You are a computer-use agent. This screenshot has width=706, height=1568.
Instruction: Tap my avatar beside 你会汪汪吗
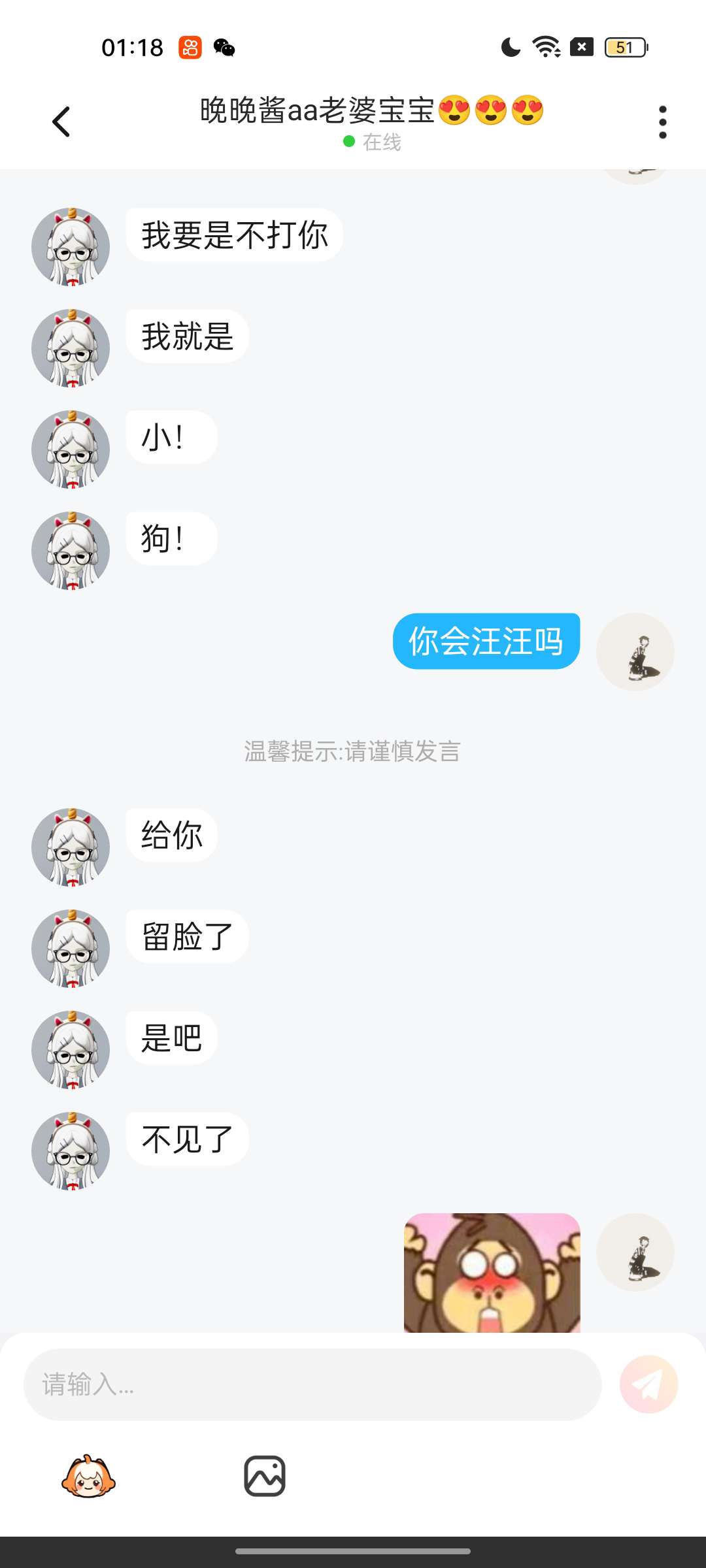(x=635, y=651)
